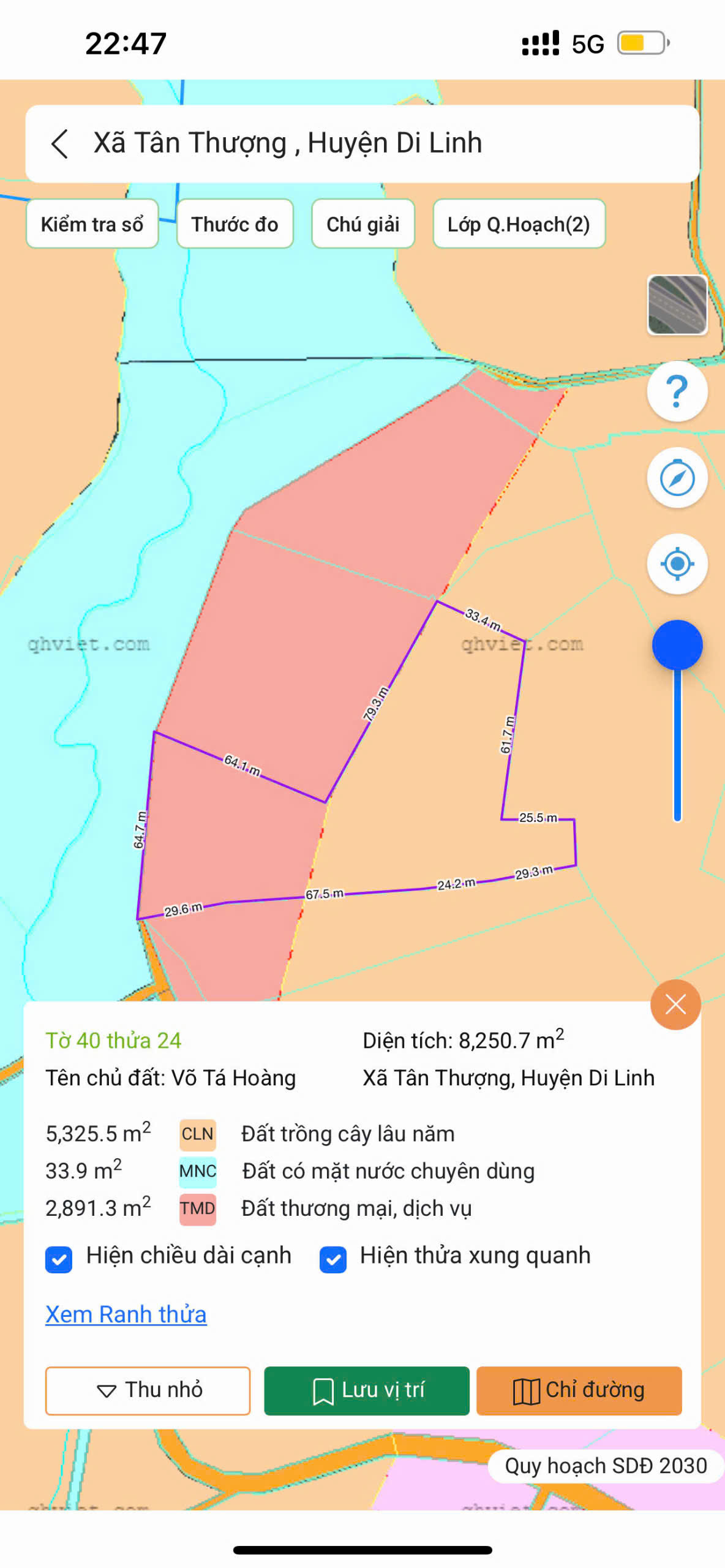Viewport: 725px width, 1568px height.
Task: Tap the compass orientation button
Action: click(677, 478)
